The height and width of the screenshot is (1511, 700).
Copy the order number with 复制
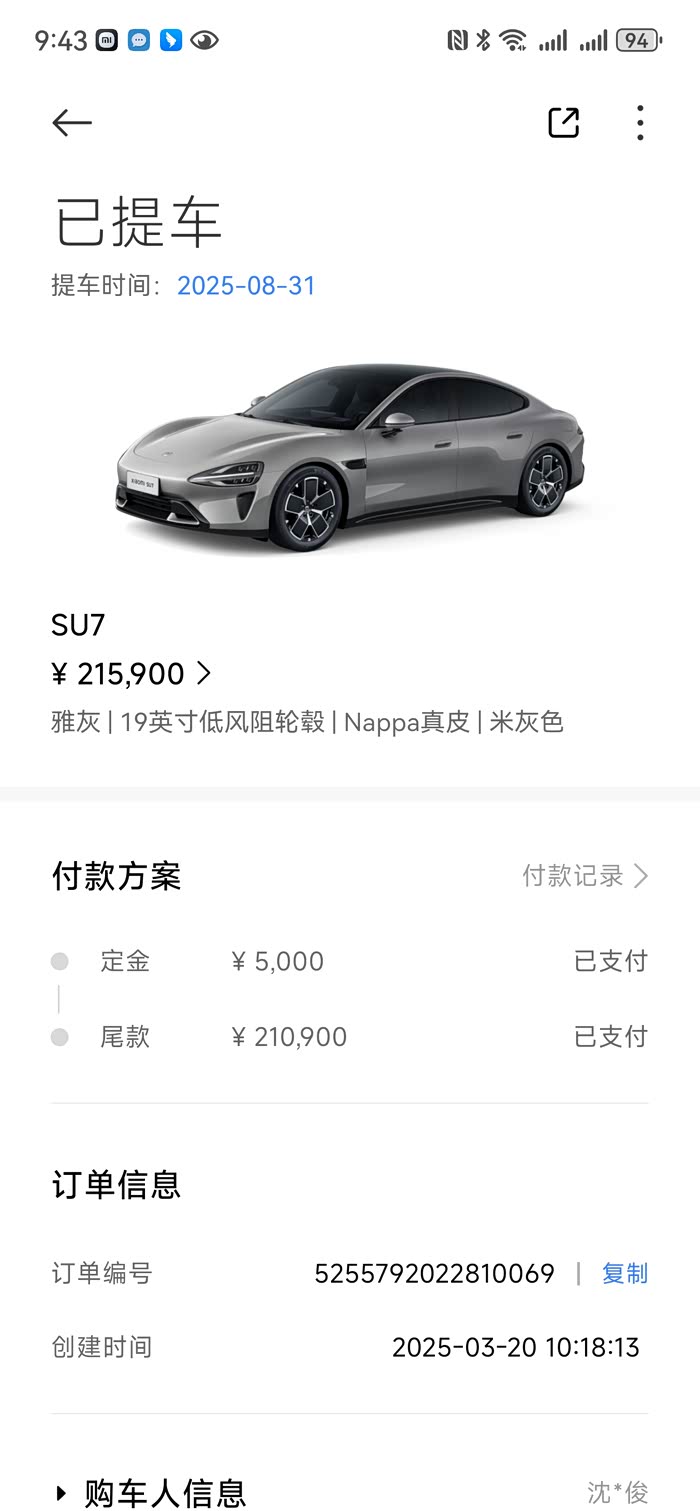(x=625, y=1273)
